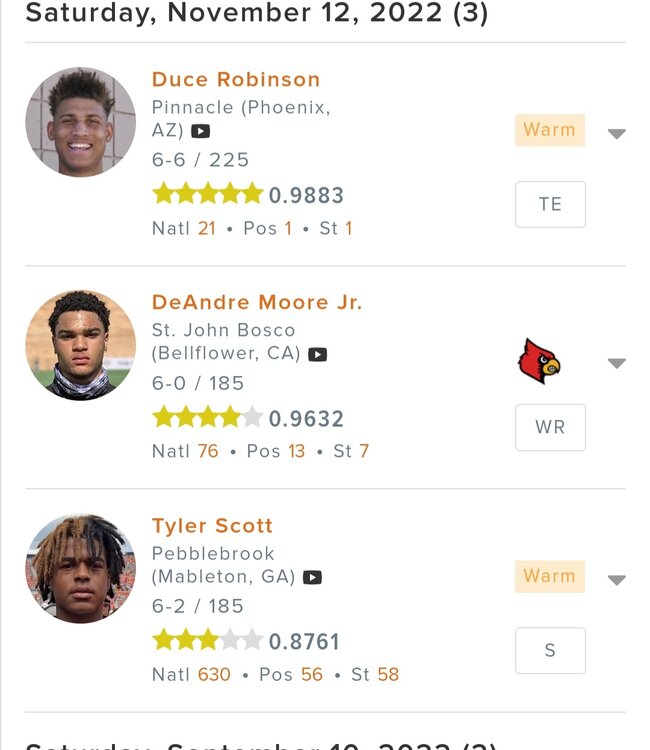Expand details arrow for Duce Robinson
This screenshot has height=750, width=650.
[x=616, y=134]
